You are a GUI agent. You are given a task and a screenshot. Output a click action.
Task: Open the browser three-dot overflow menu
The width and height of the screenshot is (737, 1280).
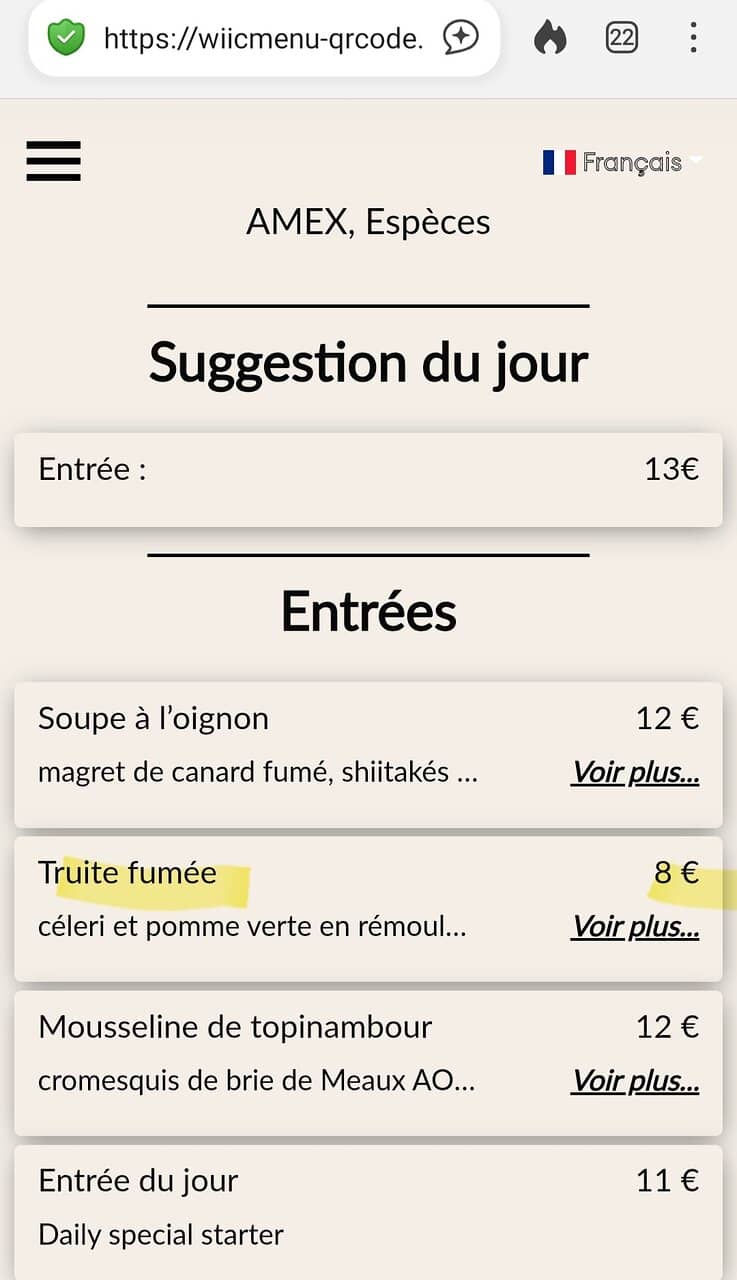(693, 38)
